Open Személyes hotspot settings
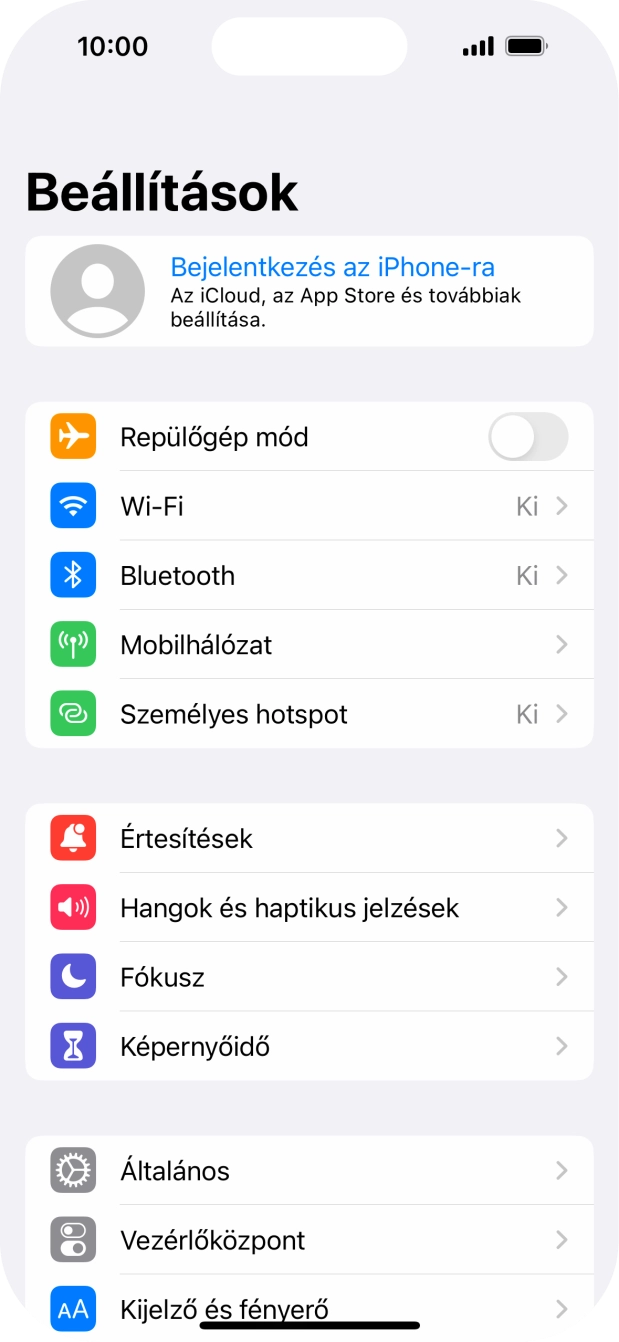Viewport: 619px width, 1342px height. click(309, 714)
